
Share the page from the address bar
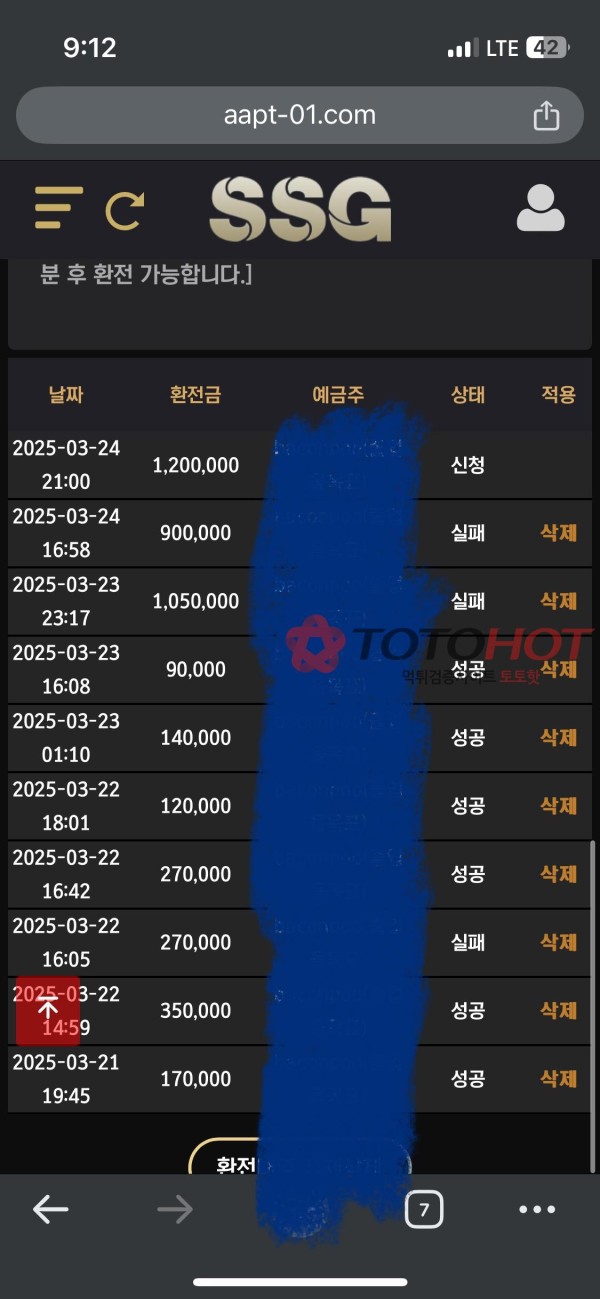[x=546, y=116]
